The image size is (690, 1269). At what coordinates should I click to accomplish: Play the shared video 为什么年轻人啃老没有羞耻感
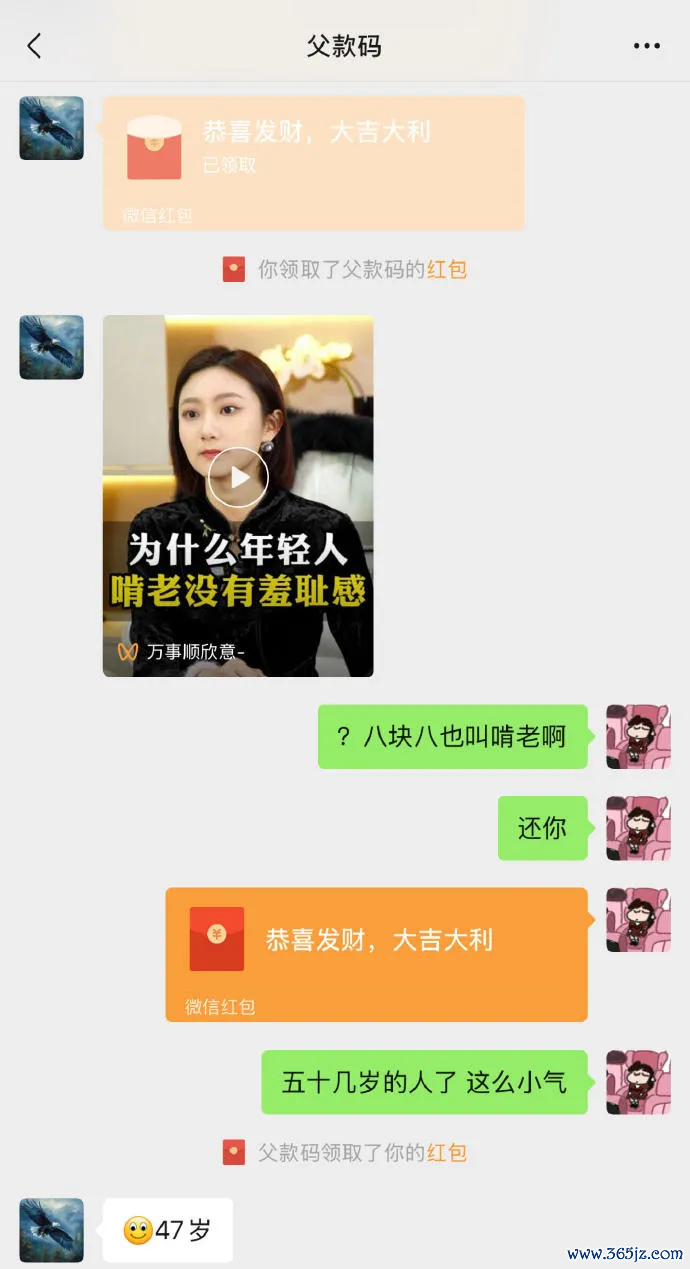238,477
